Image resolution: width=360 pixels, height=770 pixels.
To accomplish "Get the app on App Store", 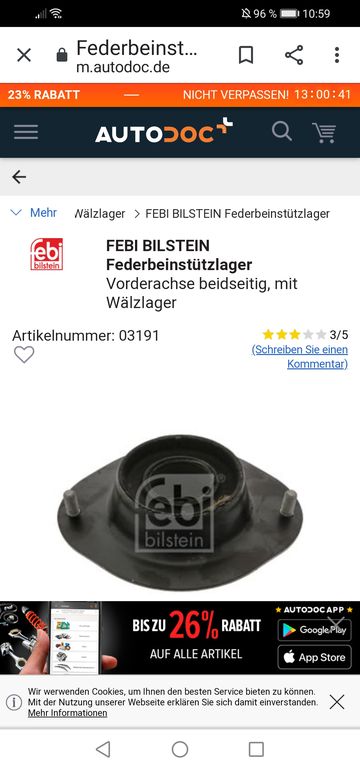I will click(314, 658).
